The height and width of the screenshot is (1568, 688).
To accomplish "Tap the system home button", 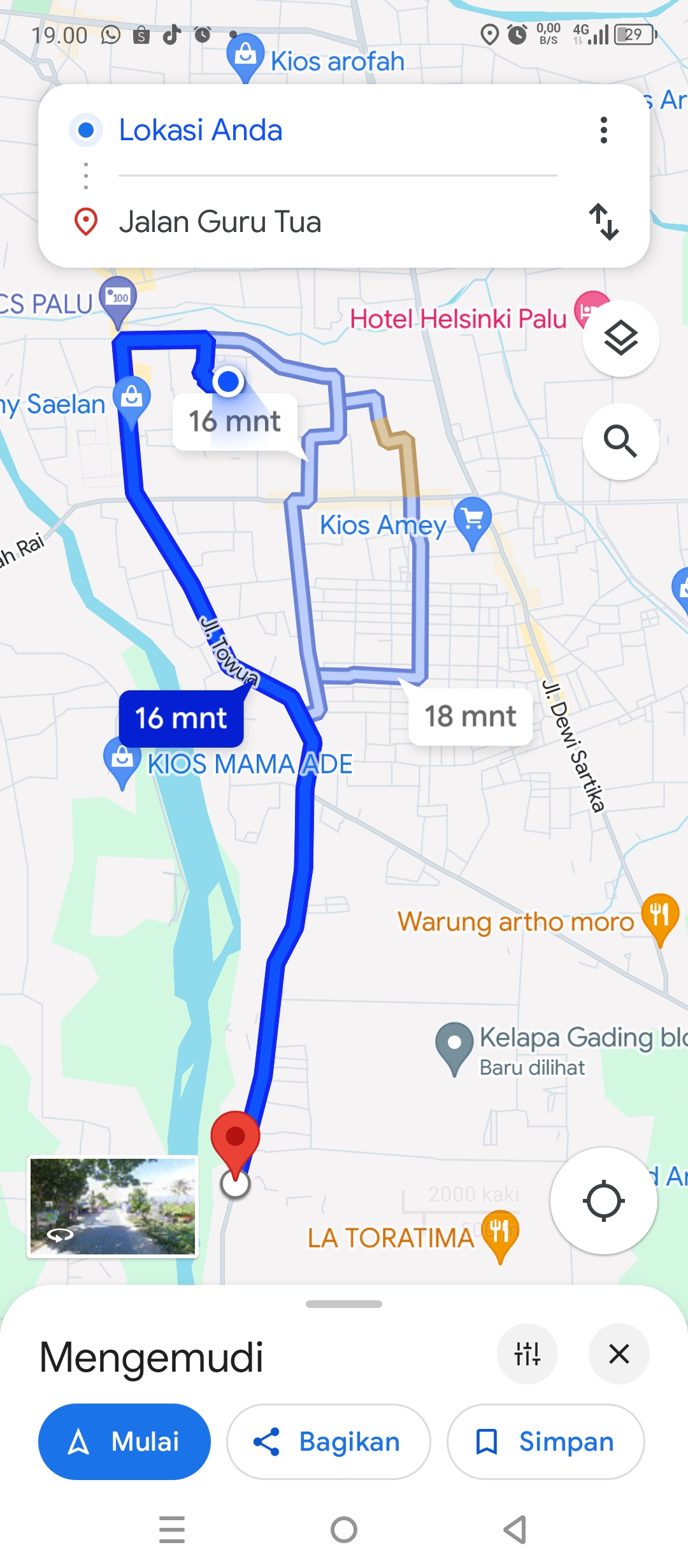I will click(344, 1530).
